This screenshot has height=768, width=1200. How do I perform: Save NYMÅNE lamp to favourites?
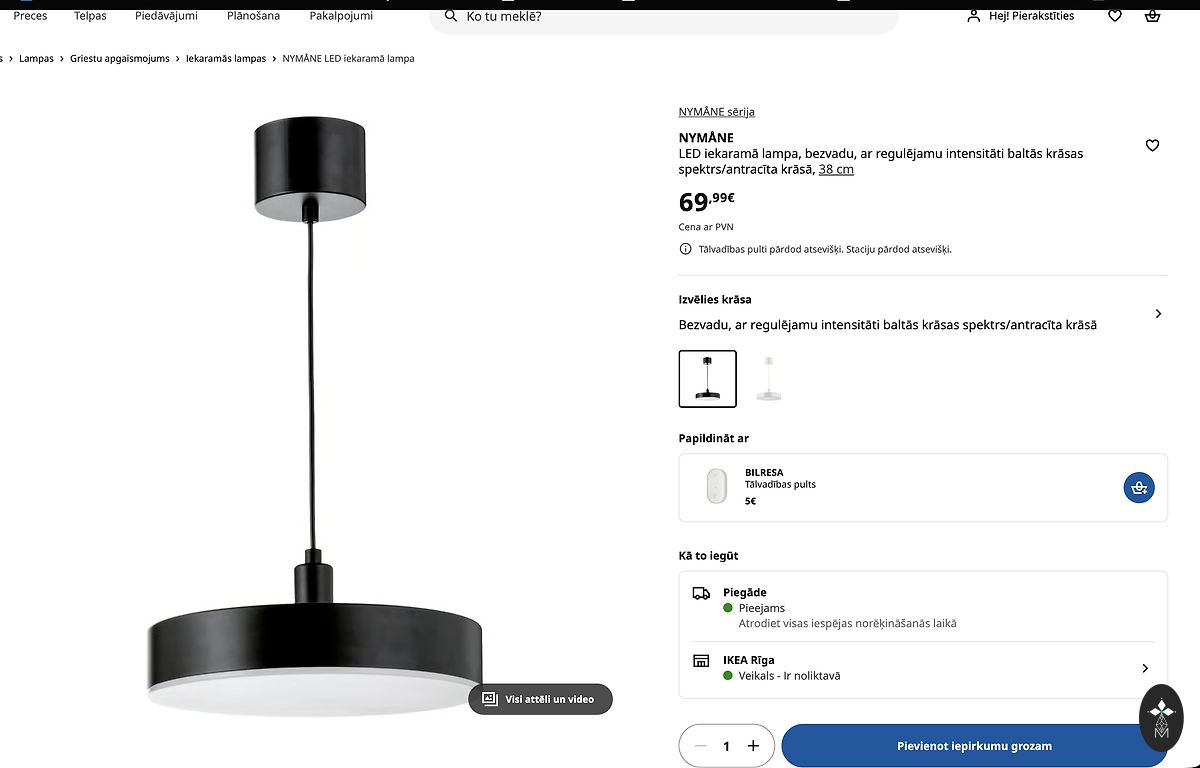point(1152,146)
